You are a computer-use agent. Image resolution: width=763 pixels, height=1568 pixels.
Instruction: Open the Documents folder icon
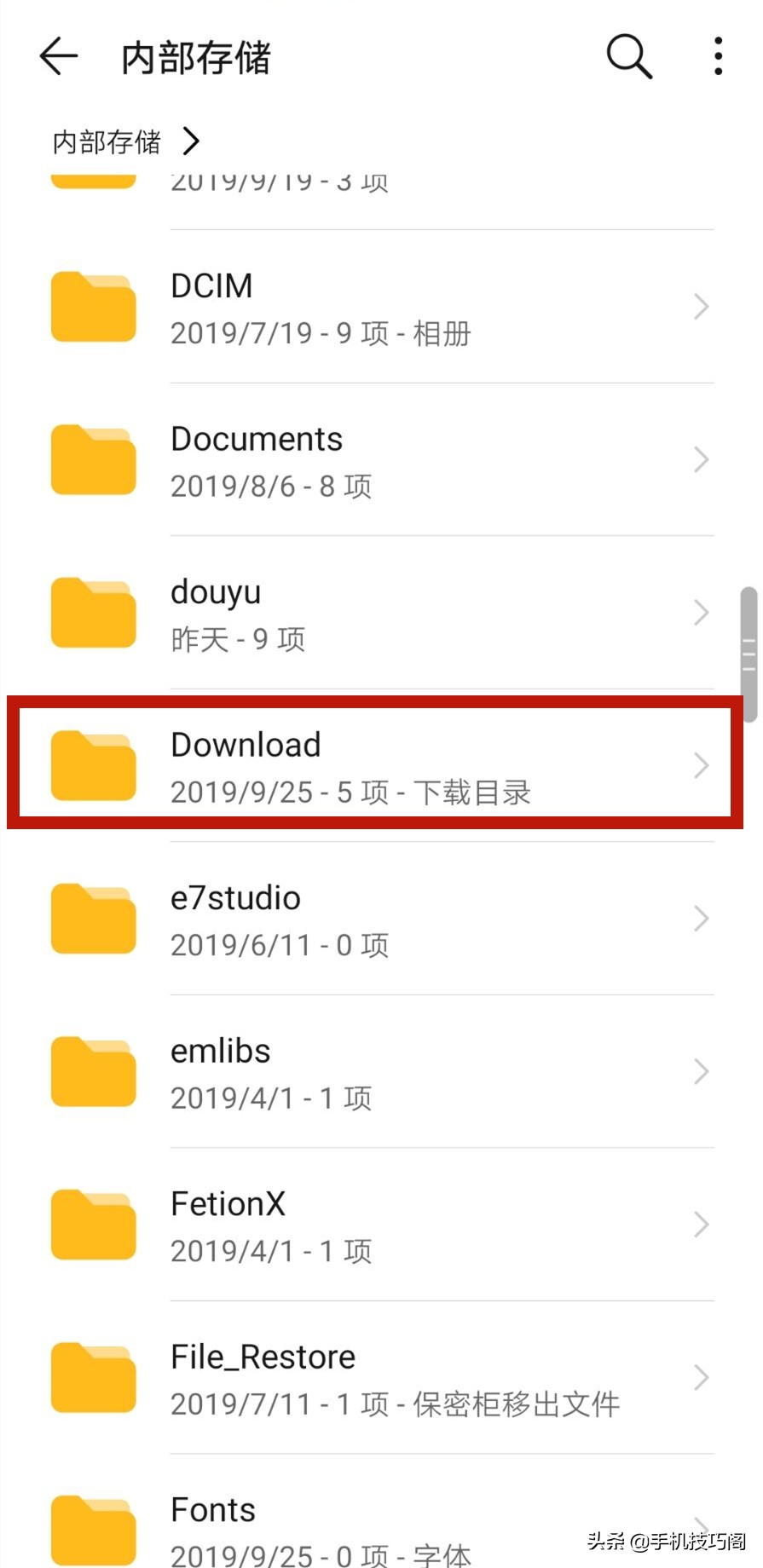[93, 460]
